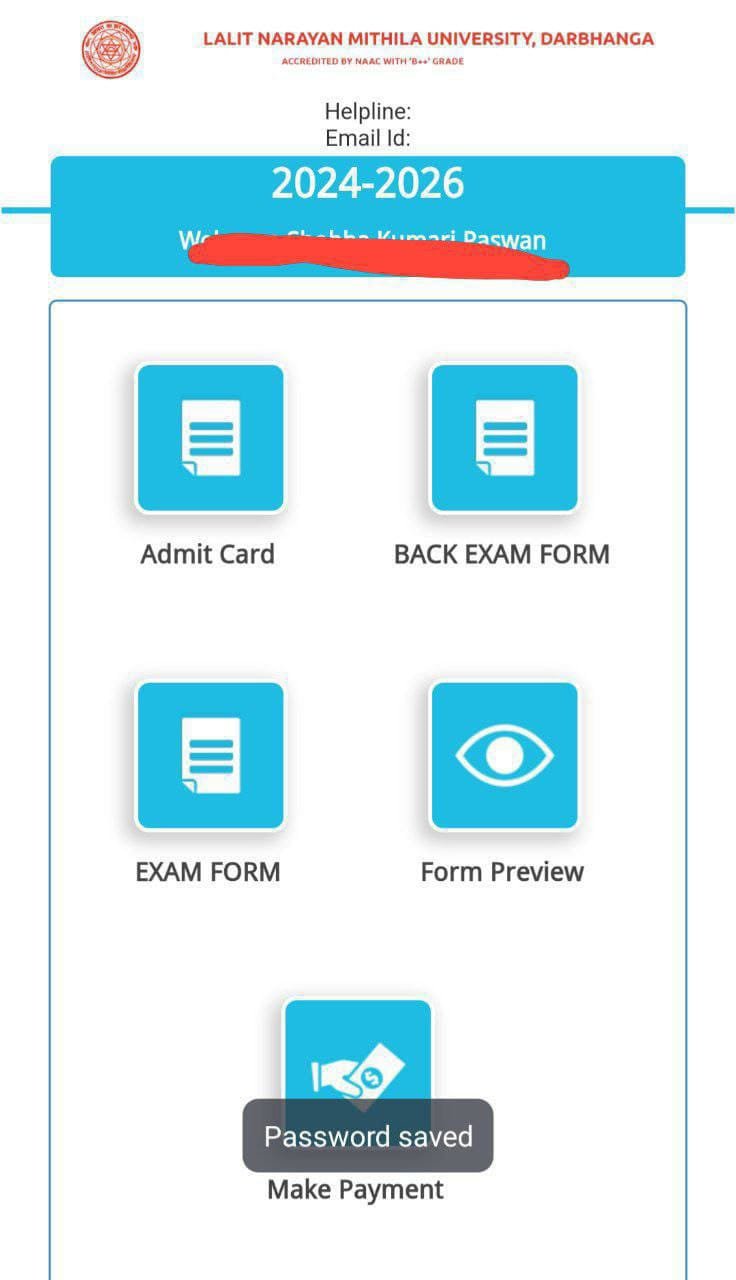Tap the Make Payment tile

click(x=357, y=1060)
